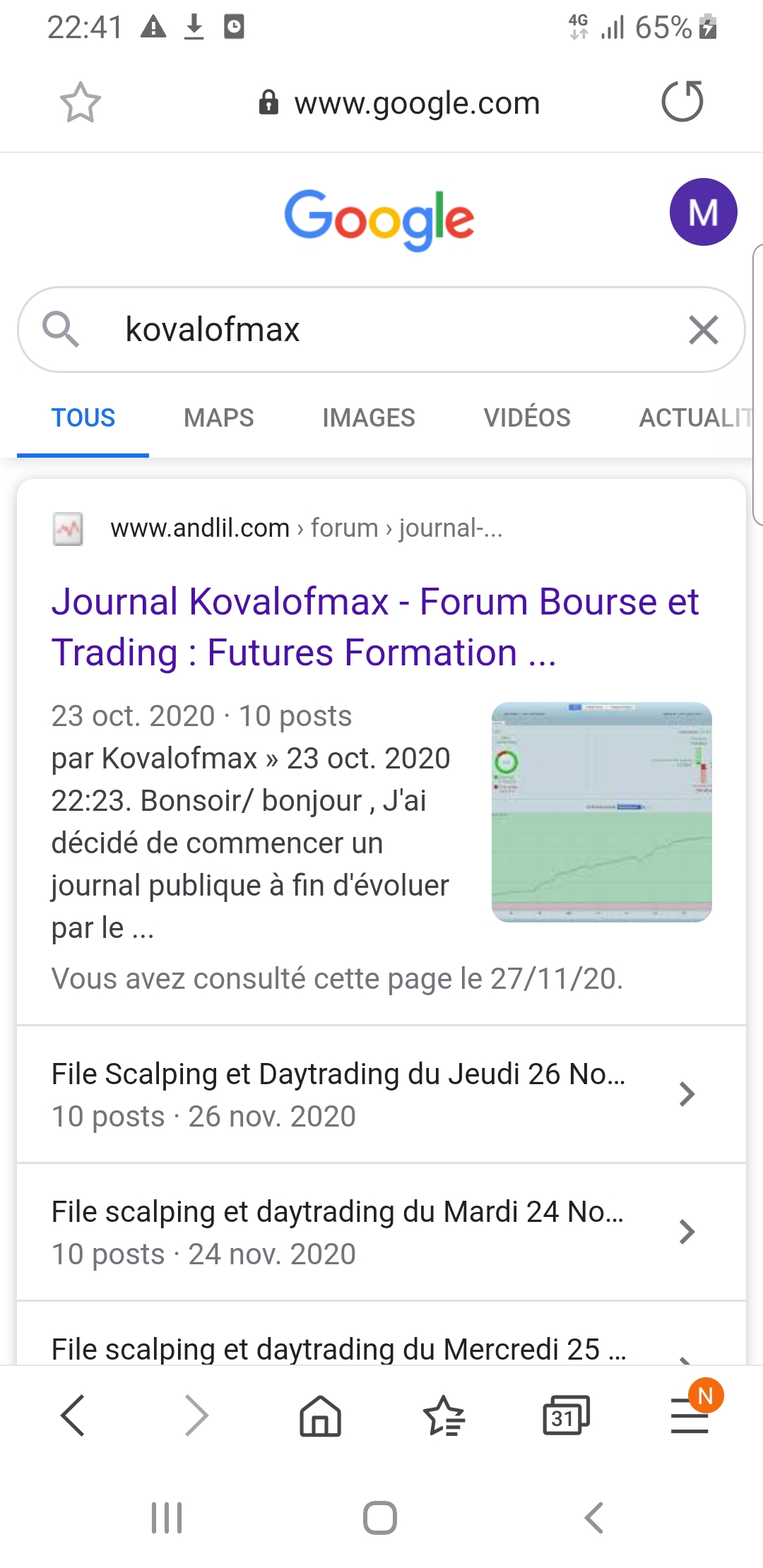Screen dimensions: 763x1568
Task: Go to the browser home page
Action: tap(320, 1415)
